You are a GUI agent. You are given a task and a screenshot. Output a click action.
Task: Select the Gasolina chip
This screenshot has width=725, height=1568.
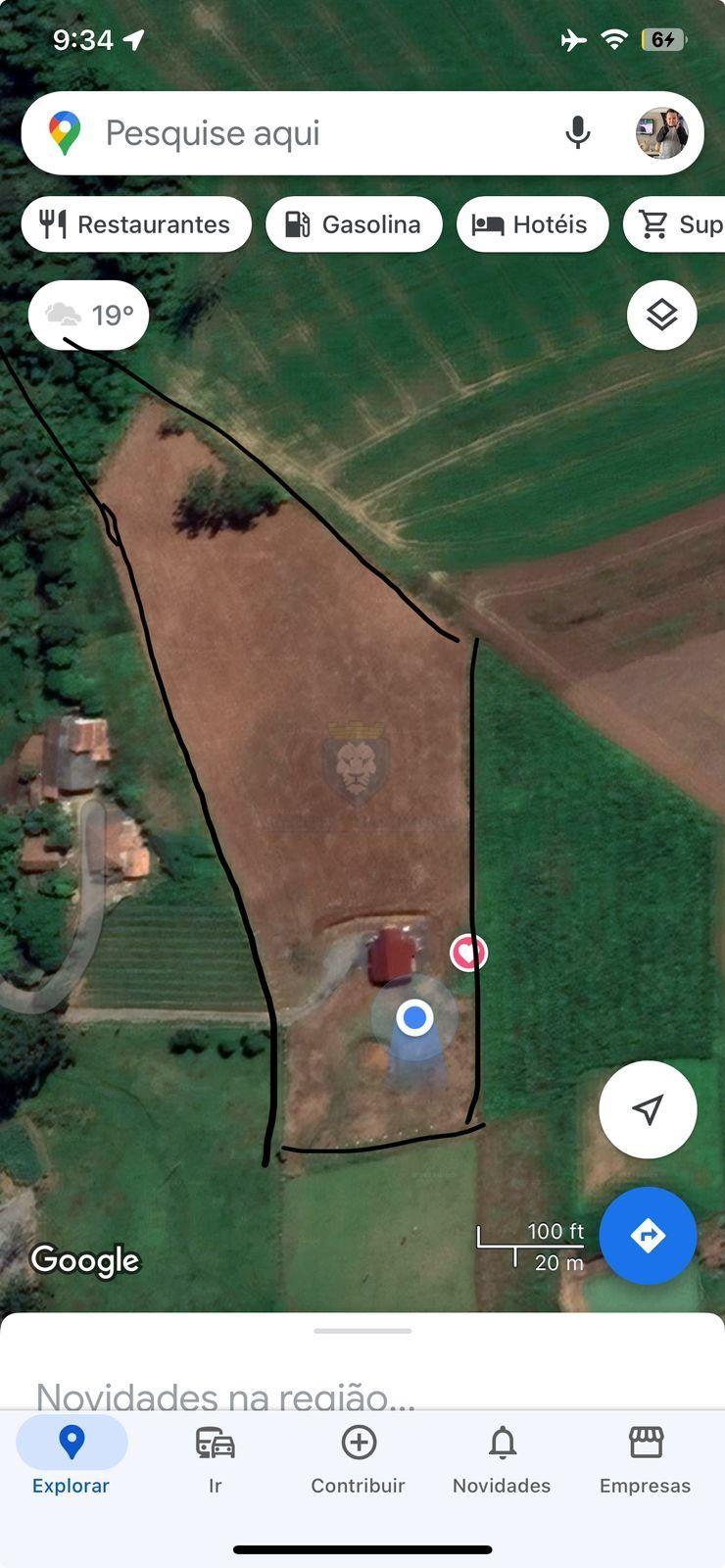pyautogui.click(x=354, y=224)
